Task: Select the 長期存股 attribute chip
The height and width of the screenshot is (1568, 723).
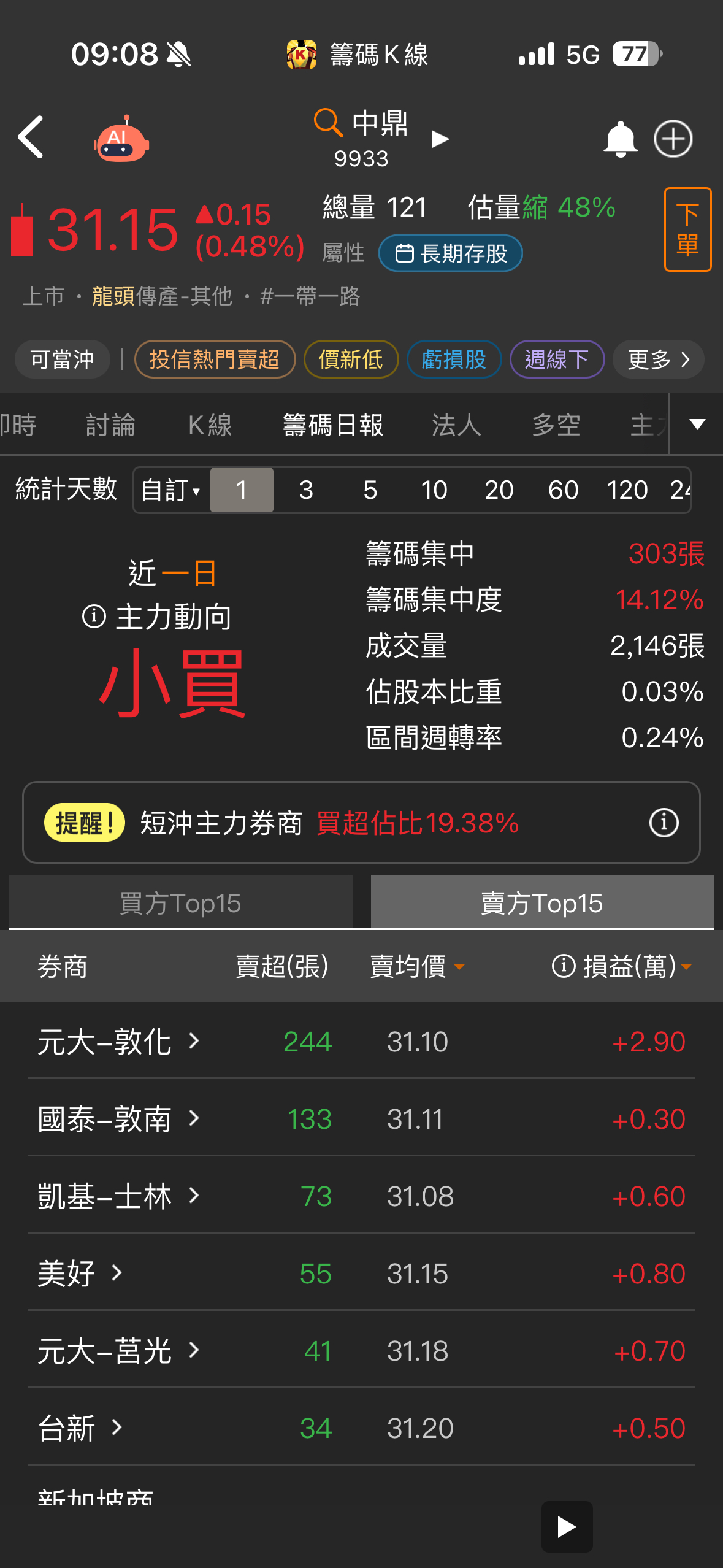Action: [450, 253]
